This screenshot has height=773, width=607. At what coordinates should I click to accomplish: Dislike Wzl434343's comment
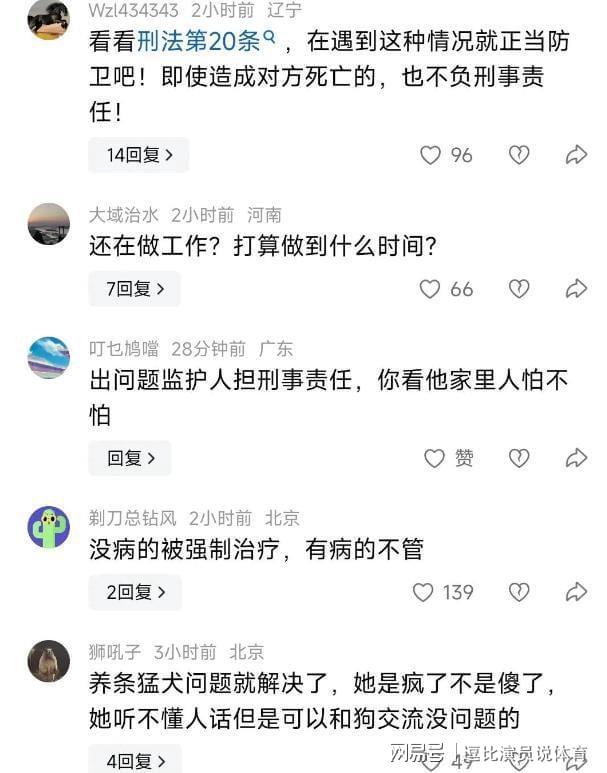click(518, 155)
